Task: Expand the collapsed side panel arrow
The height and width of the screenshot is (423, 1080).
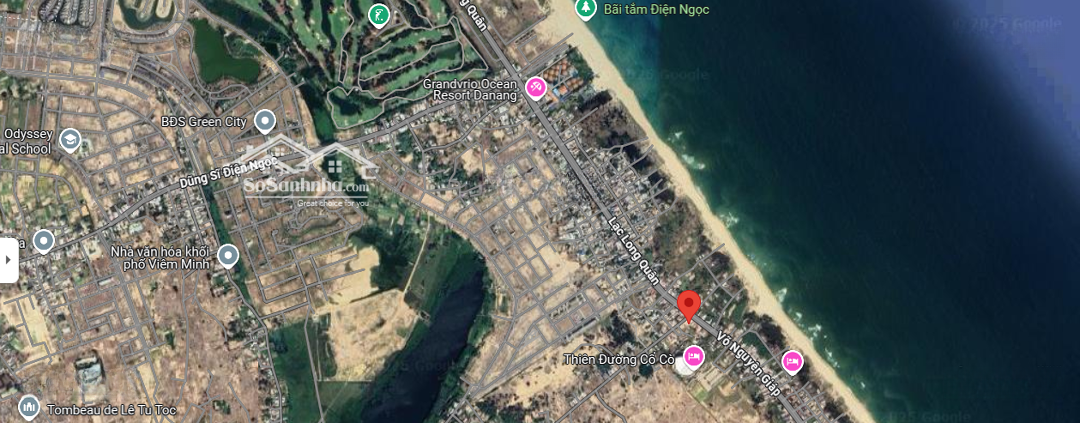Action: pos(8,260)
